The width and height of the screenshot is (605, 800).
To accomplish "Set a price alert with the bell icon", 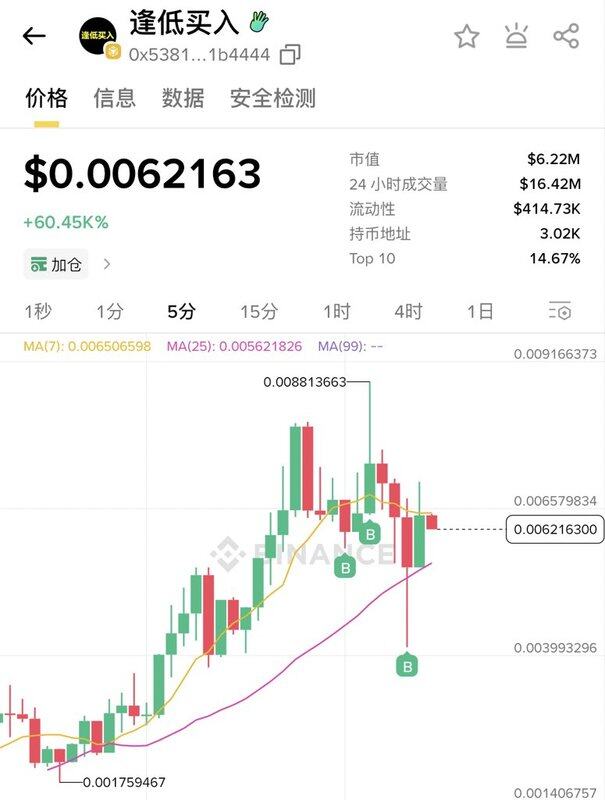I will tap(516, 37).
